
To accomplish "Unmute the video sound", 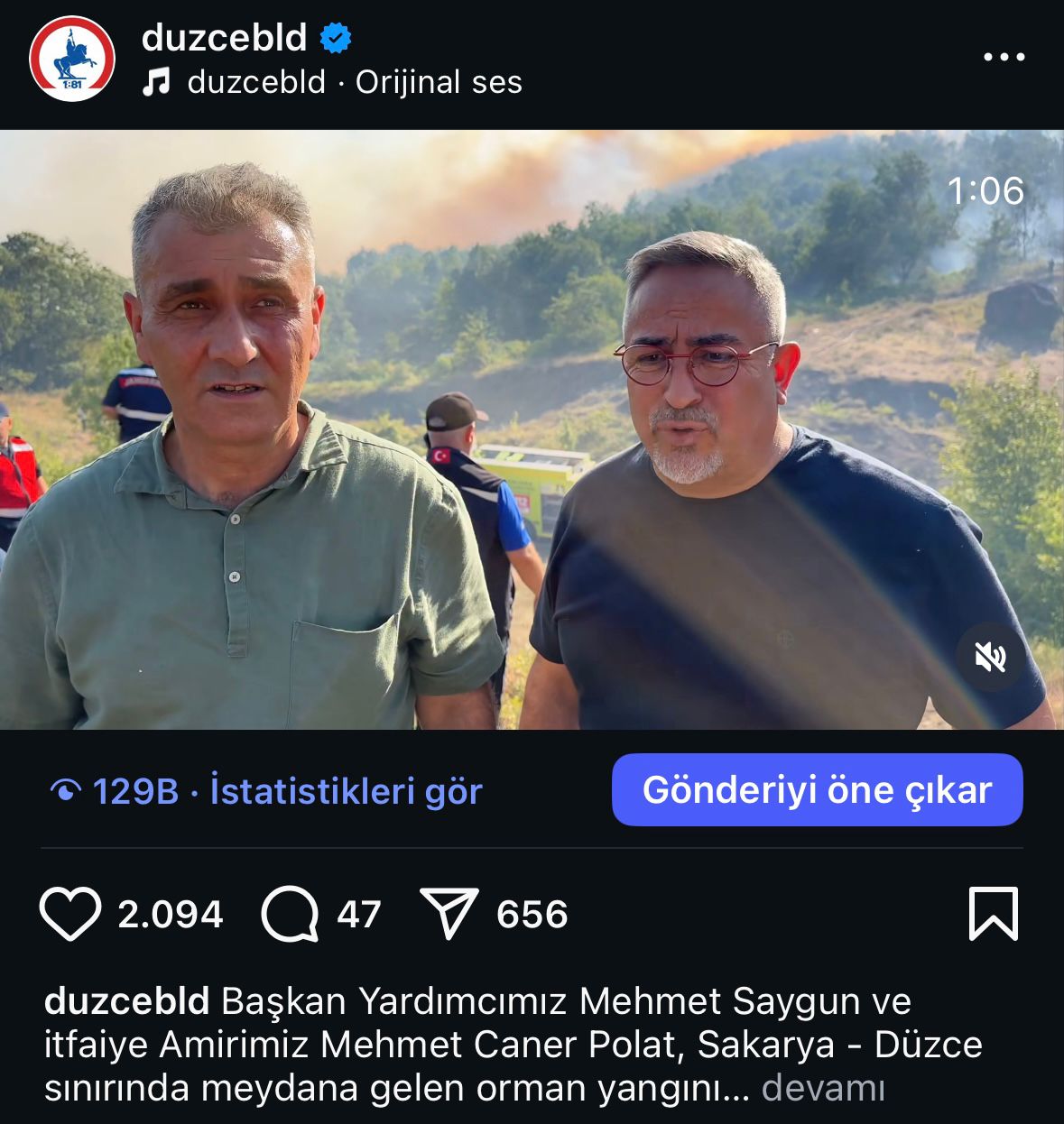I will pos(990,658).
